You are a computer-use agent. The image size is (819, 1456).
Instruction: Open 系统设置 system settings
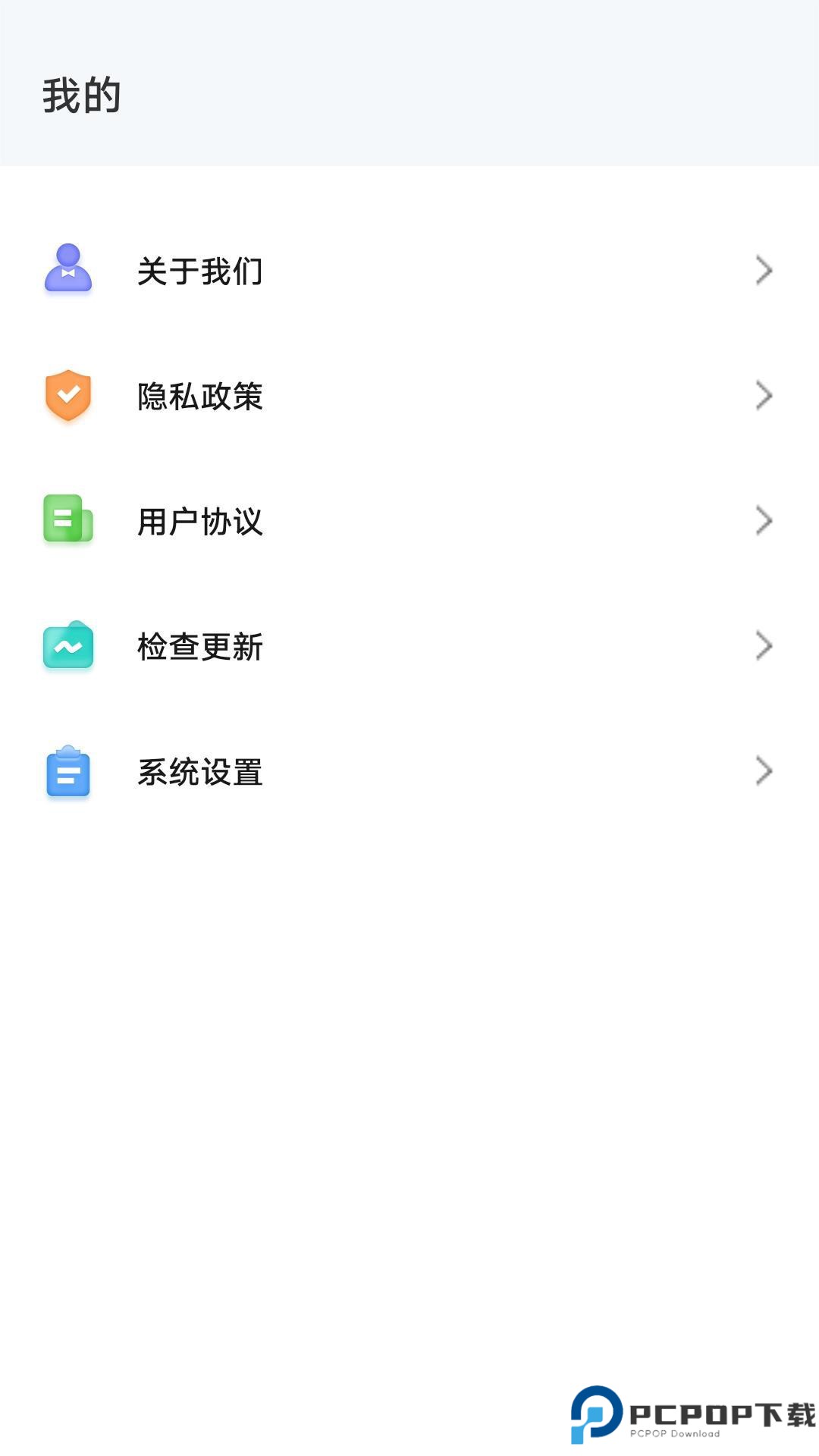pyautogui.click(x=199, y=773)
